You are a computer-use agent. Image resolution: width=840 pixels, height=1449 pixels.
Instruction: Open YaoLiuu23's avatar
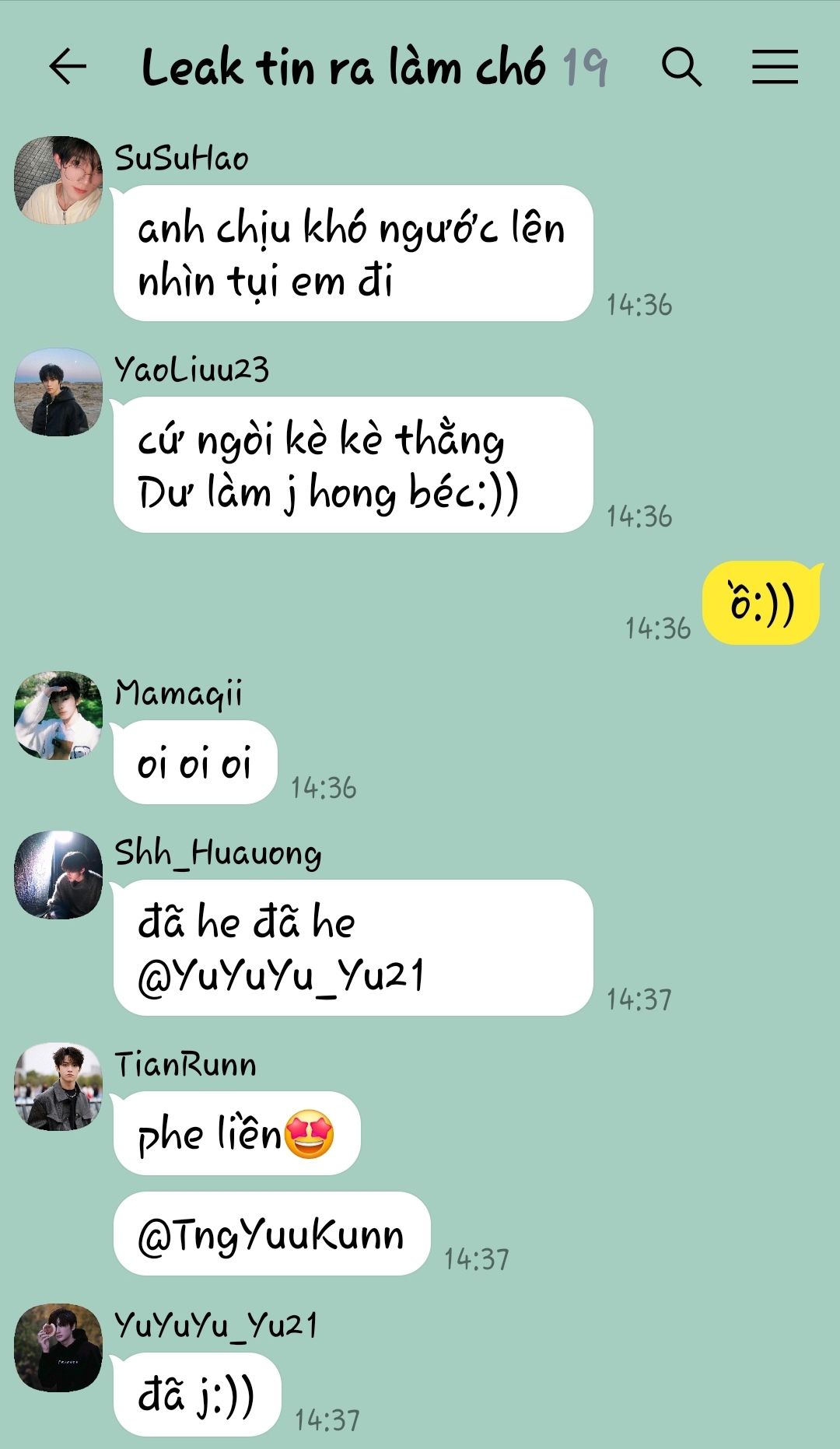tap(58, 392)
